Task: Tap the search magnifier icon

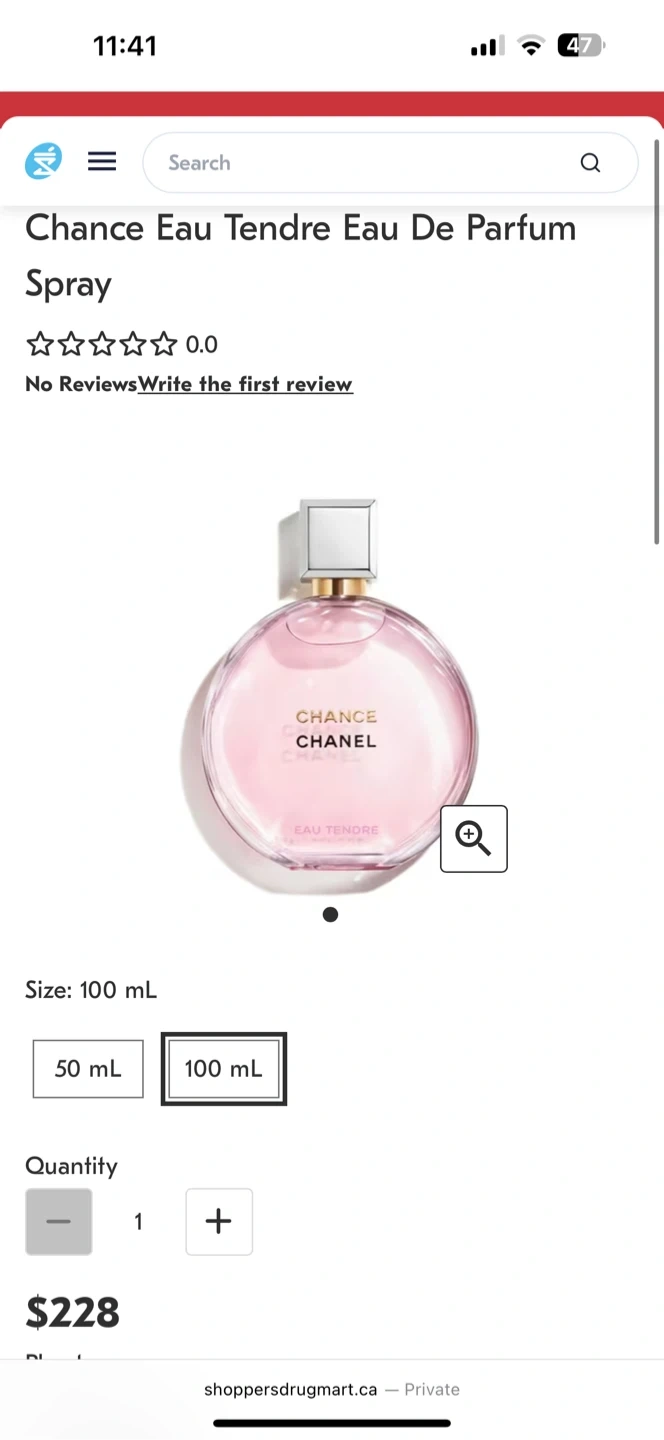Action: click(590, 163)
